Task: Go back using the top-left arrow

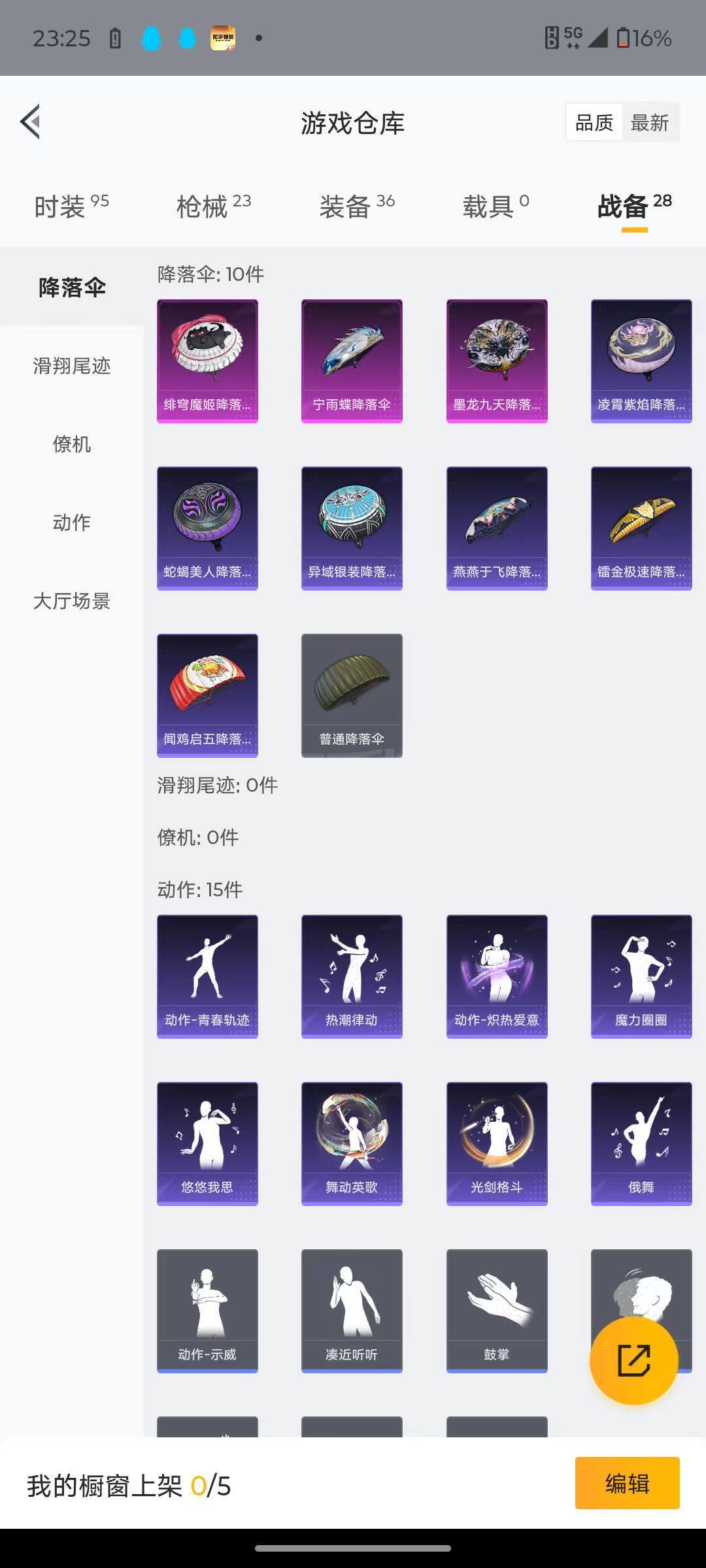Action: coord(31,122)
